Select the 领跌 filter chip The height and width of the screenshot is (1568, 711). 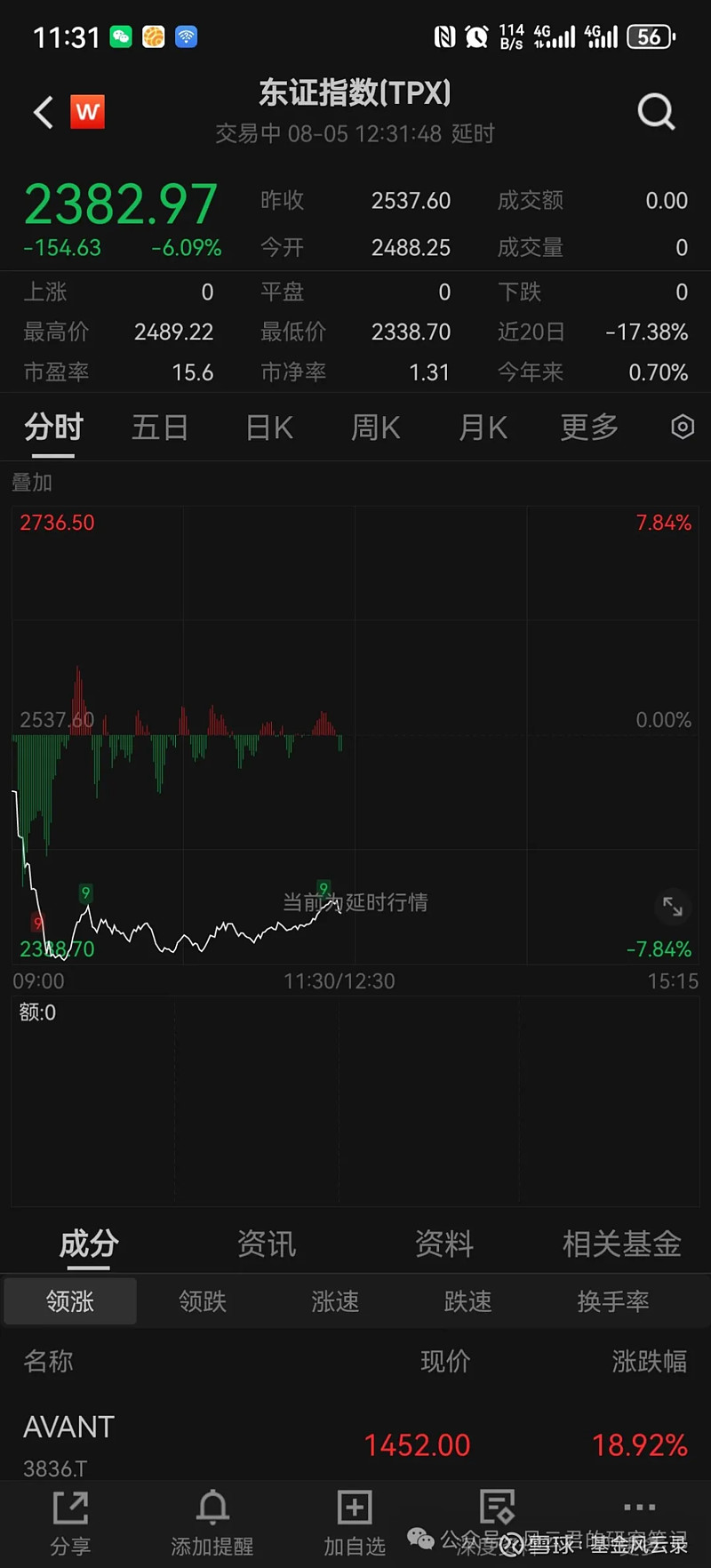pyautogui.click(x=203, y=1301)
